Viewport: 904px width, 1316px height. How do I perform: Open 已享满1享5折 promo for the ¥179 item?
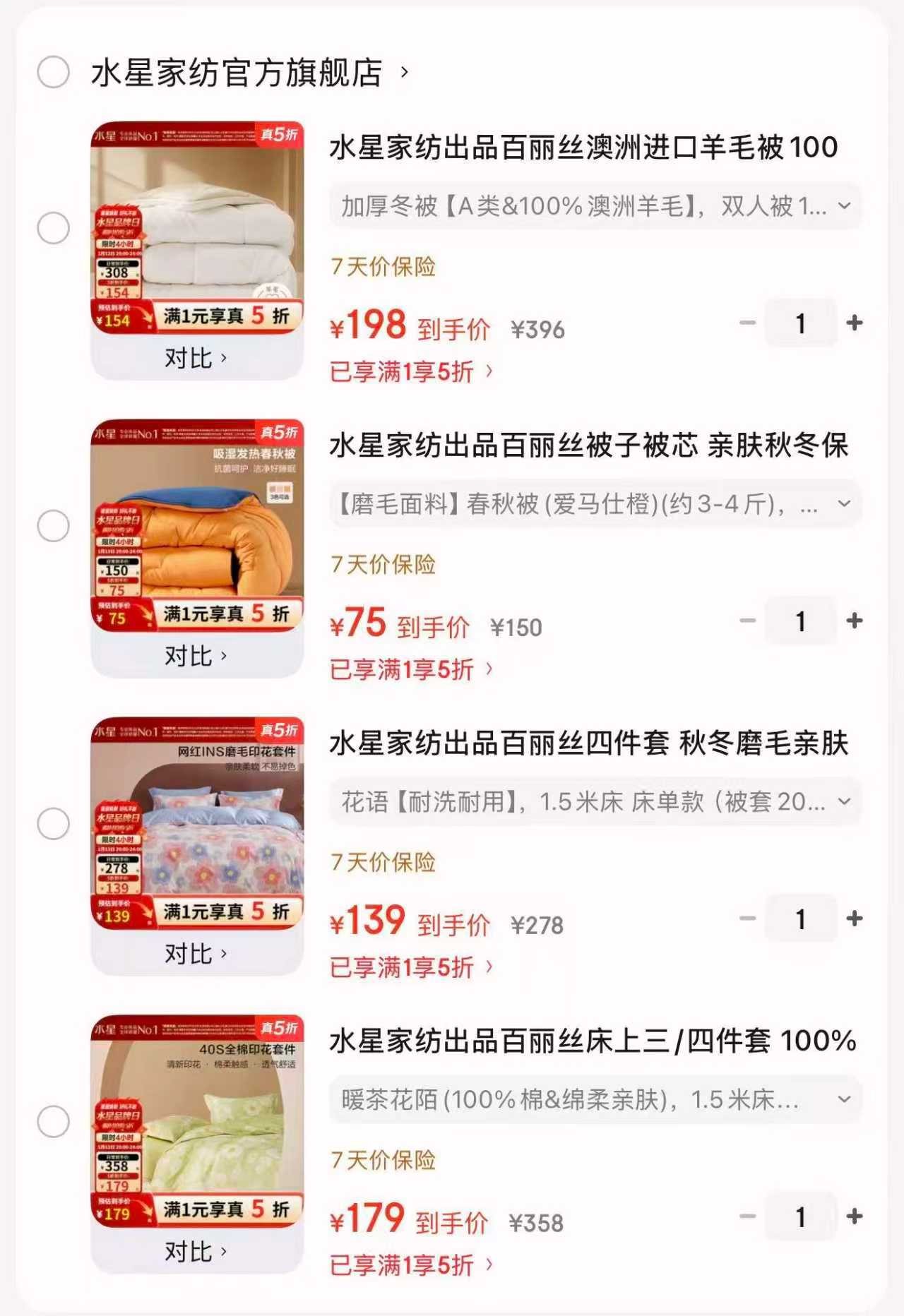411,1265
